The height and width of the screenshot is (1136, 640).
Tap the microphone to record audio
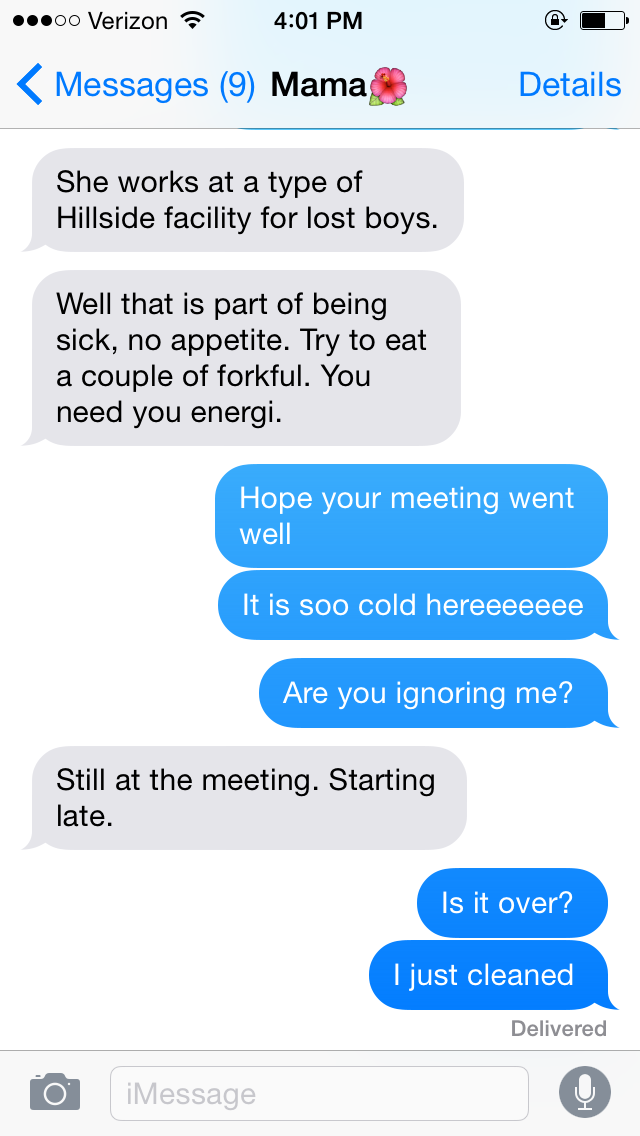pyautogui.click(x=585, y=1092)
